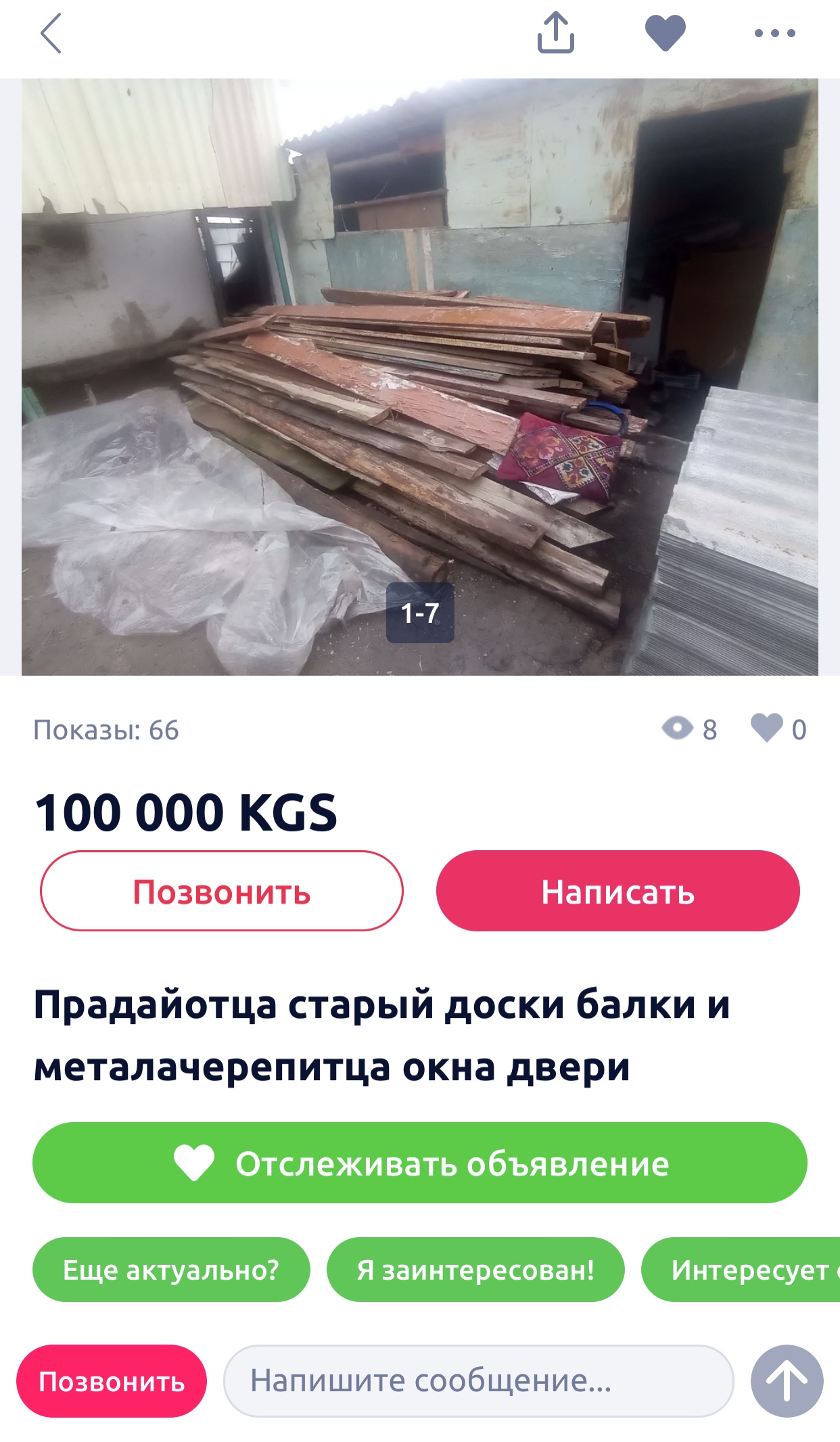This screenshot has height=1442, width=840.
Task: Tap the Написать button
Action: (617, 891)
